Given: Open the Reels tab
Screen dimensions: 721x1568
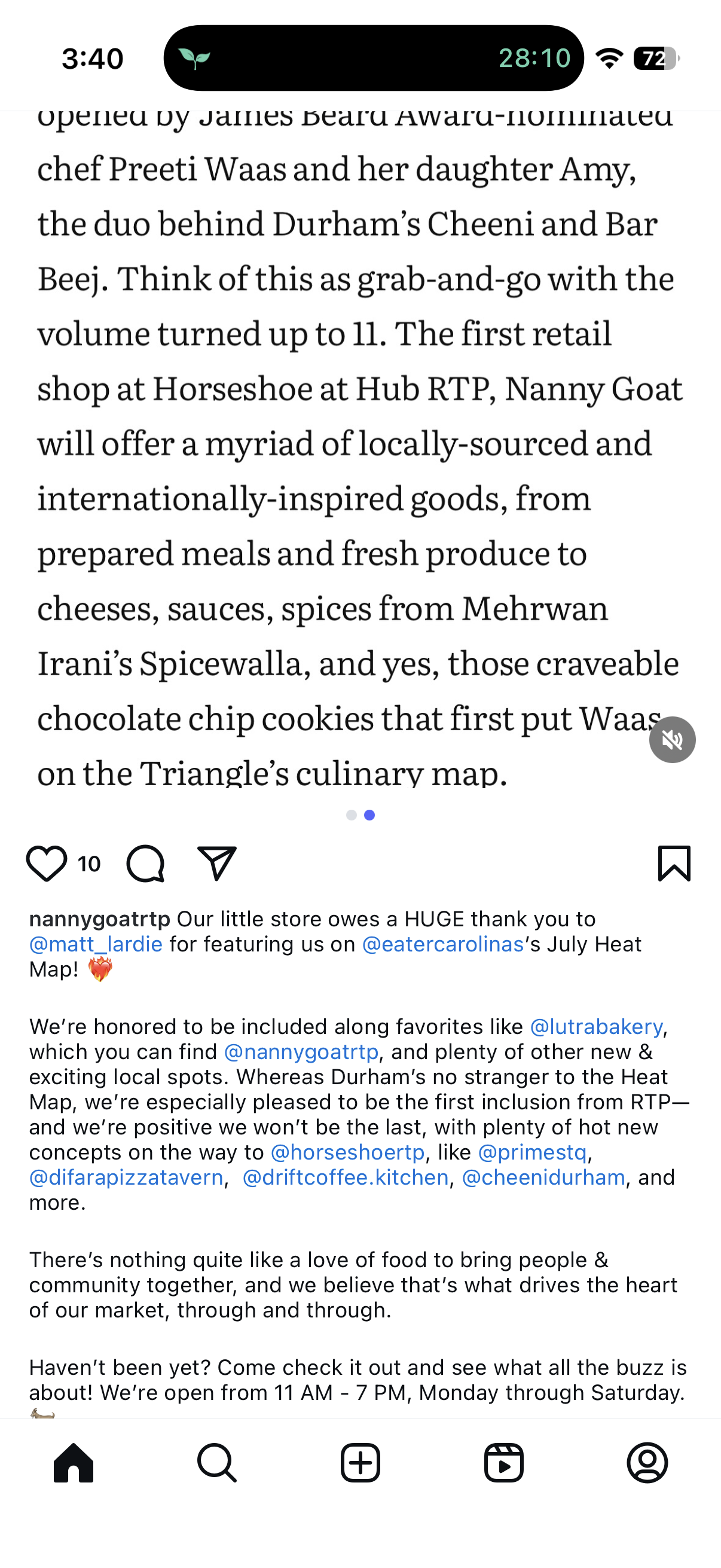Looking at the screenshot, I should point(504,1463).
